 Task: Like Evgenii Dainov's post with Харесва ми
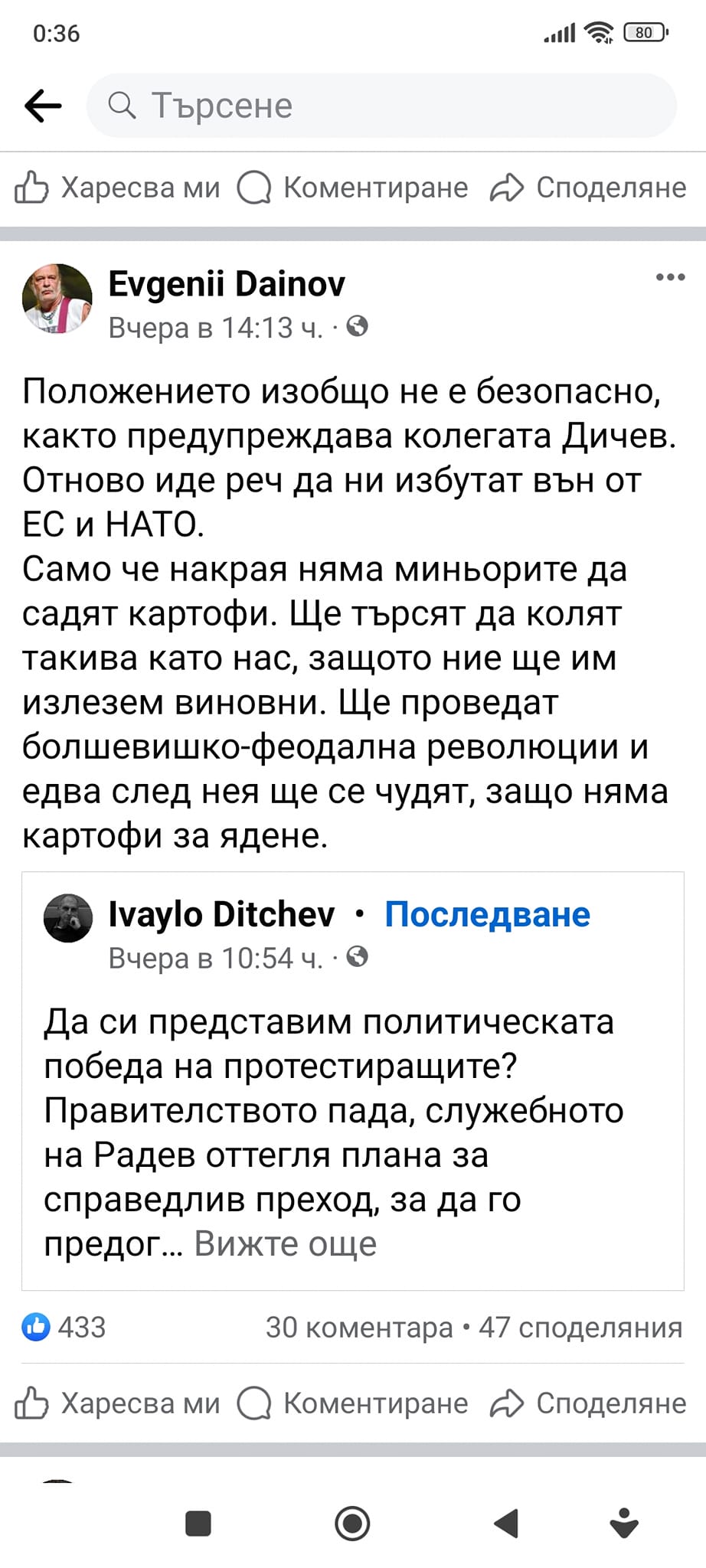pos(118,1403)
